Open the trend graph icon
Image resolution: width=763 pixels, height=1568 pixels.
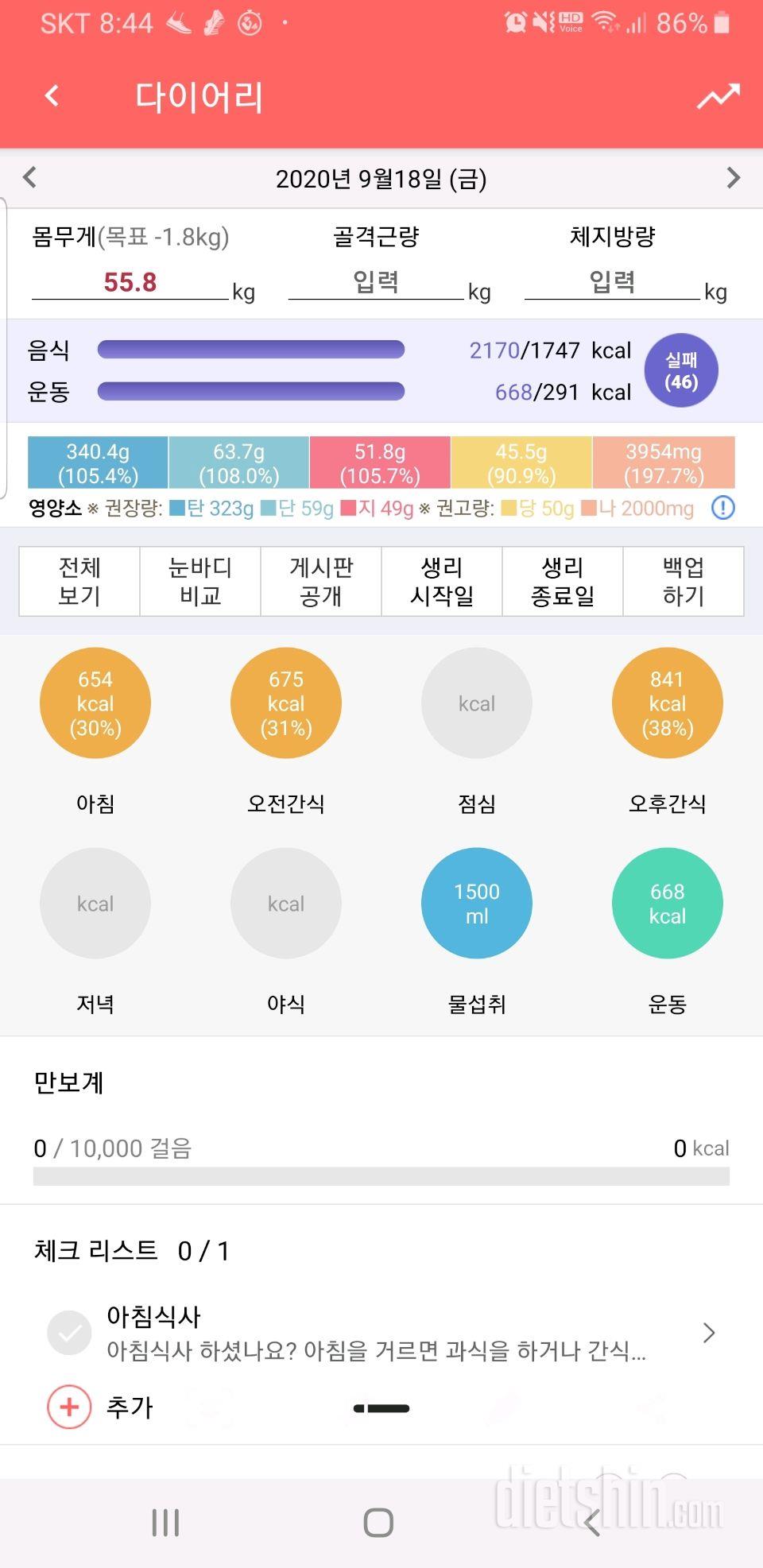[718, 96]
